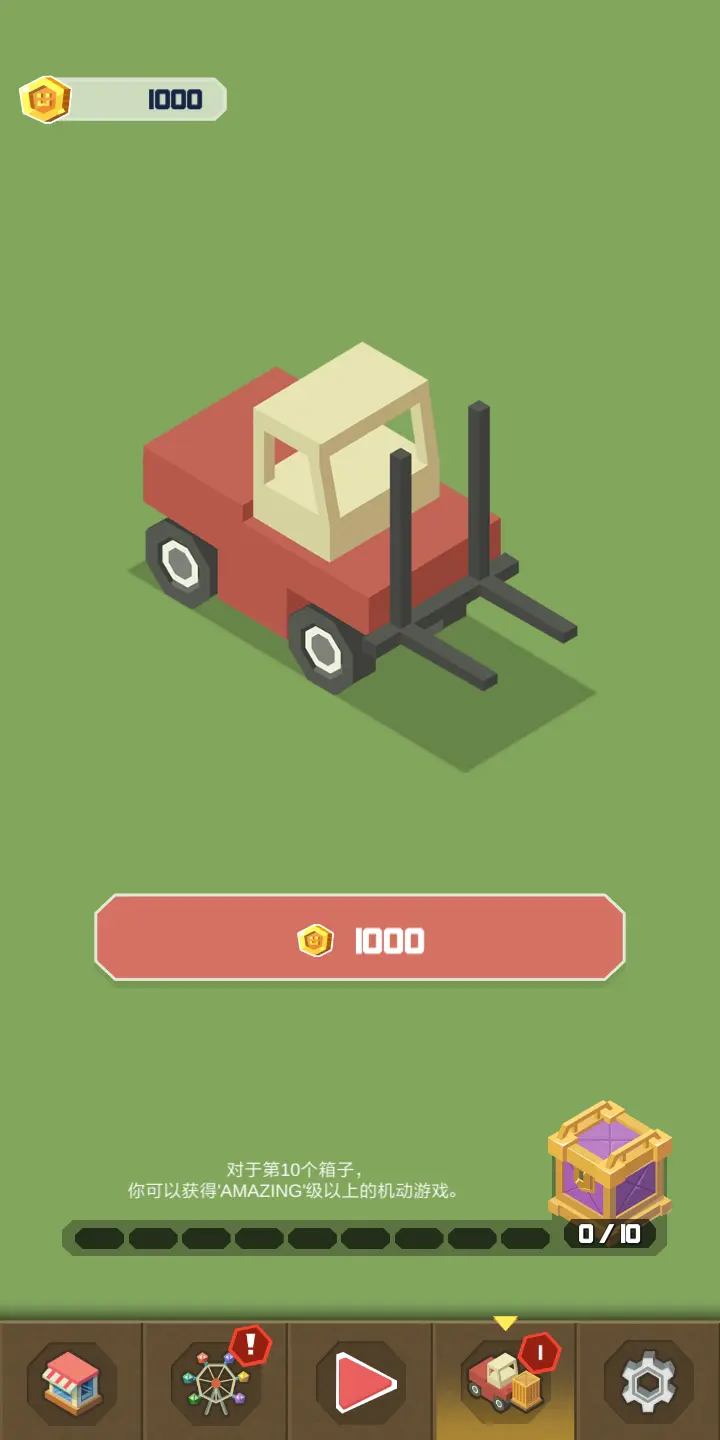Open the shop tab

[72, 1383]
